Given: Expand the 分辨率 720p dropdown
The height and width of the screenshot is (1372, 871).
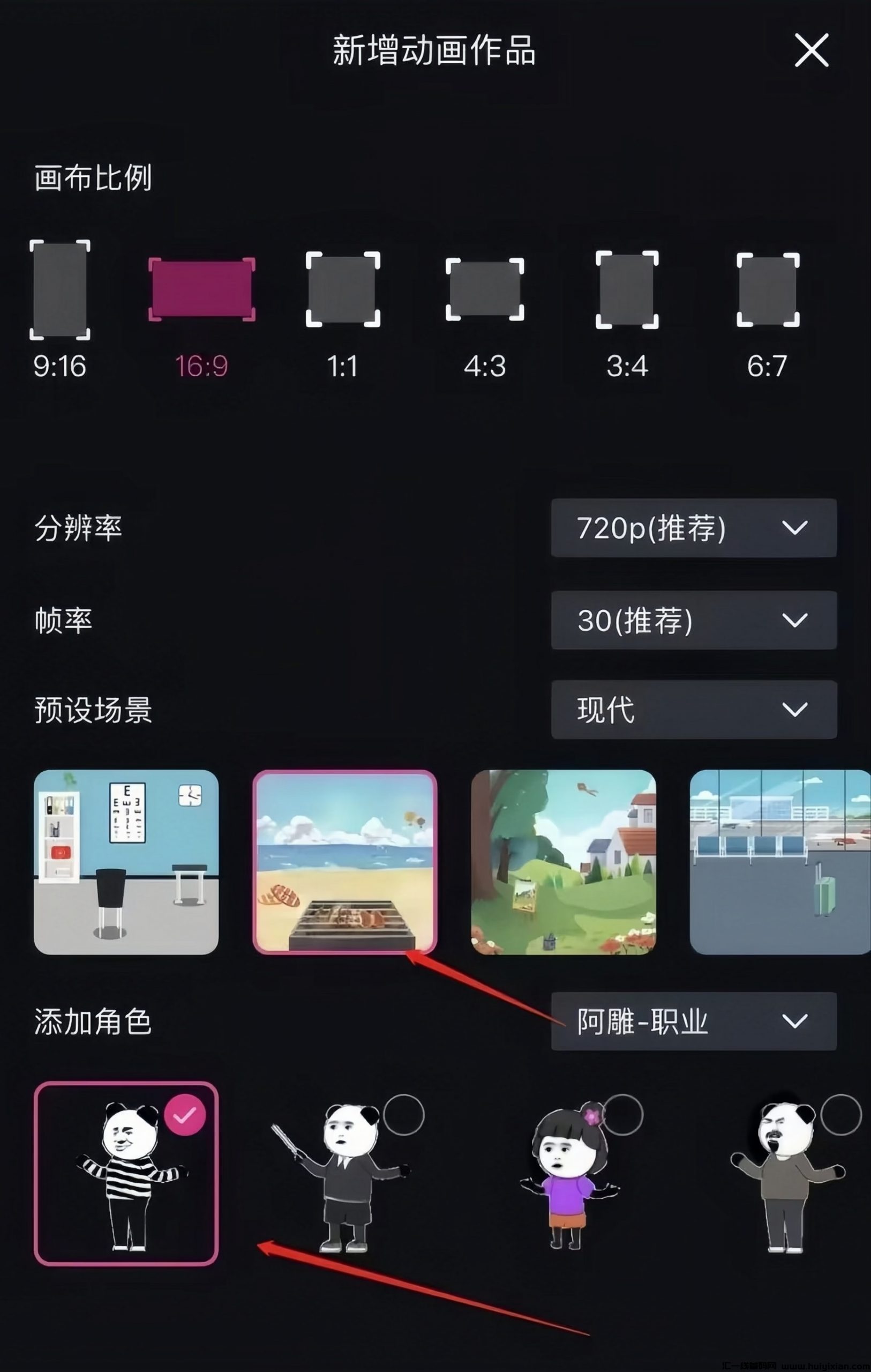Looking at the screenshot, I should coord(693,527).
